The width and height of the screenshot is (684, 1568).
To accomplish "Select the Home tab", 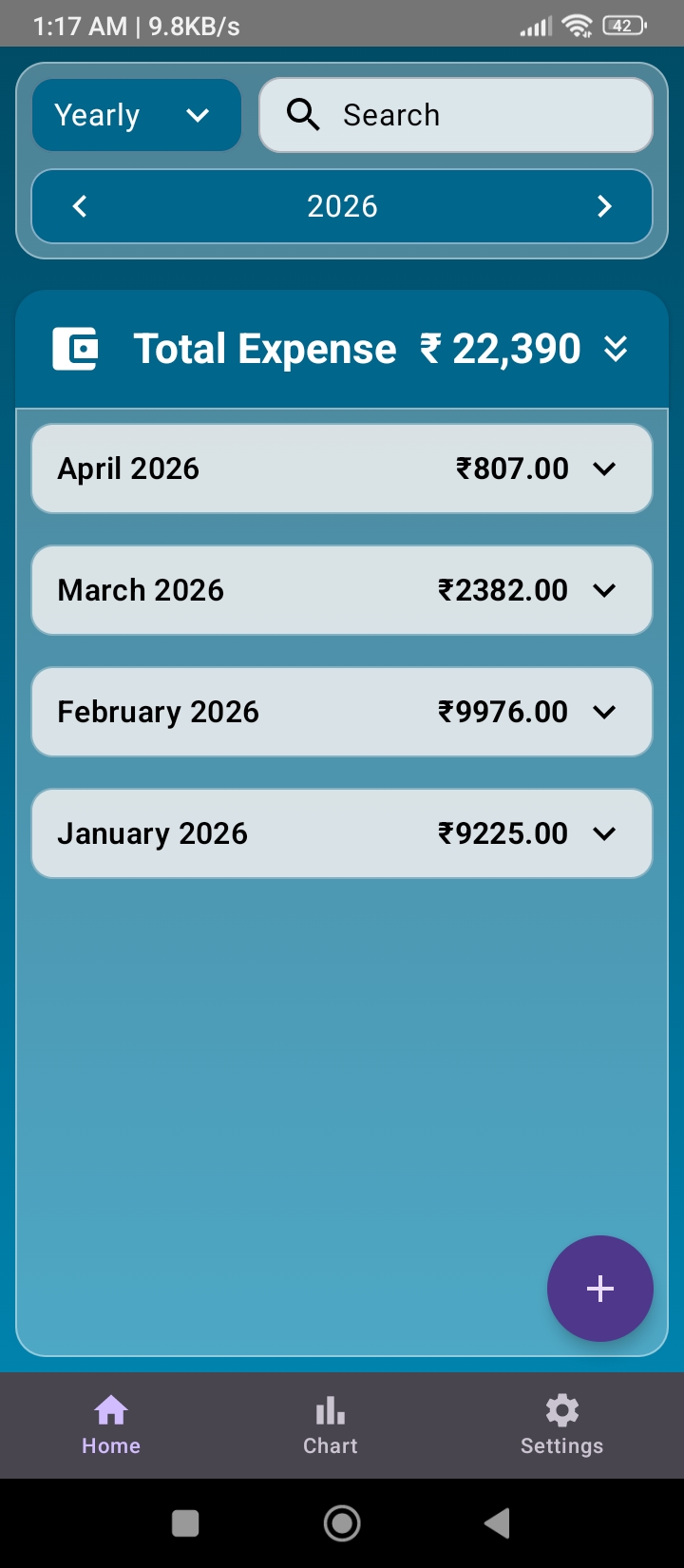I will point(111,1425).
